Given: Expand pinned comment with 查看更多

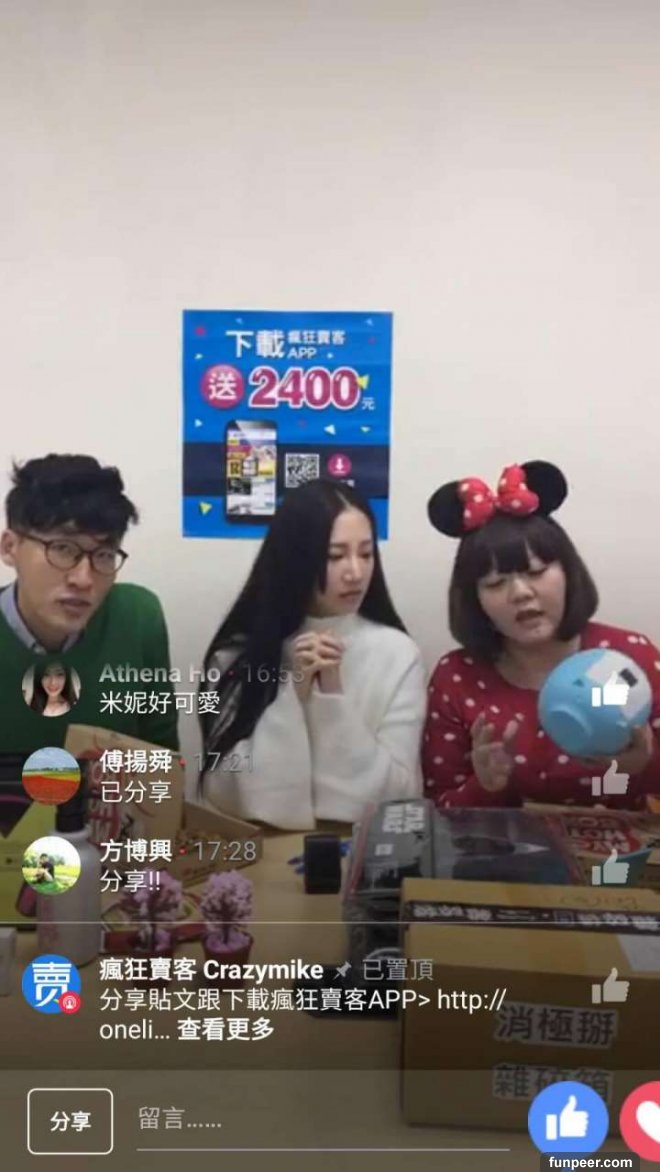Looking at the screenshot, I should coord(226,1029).
